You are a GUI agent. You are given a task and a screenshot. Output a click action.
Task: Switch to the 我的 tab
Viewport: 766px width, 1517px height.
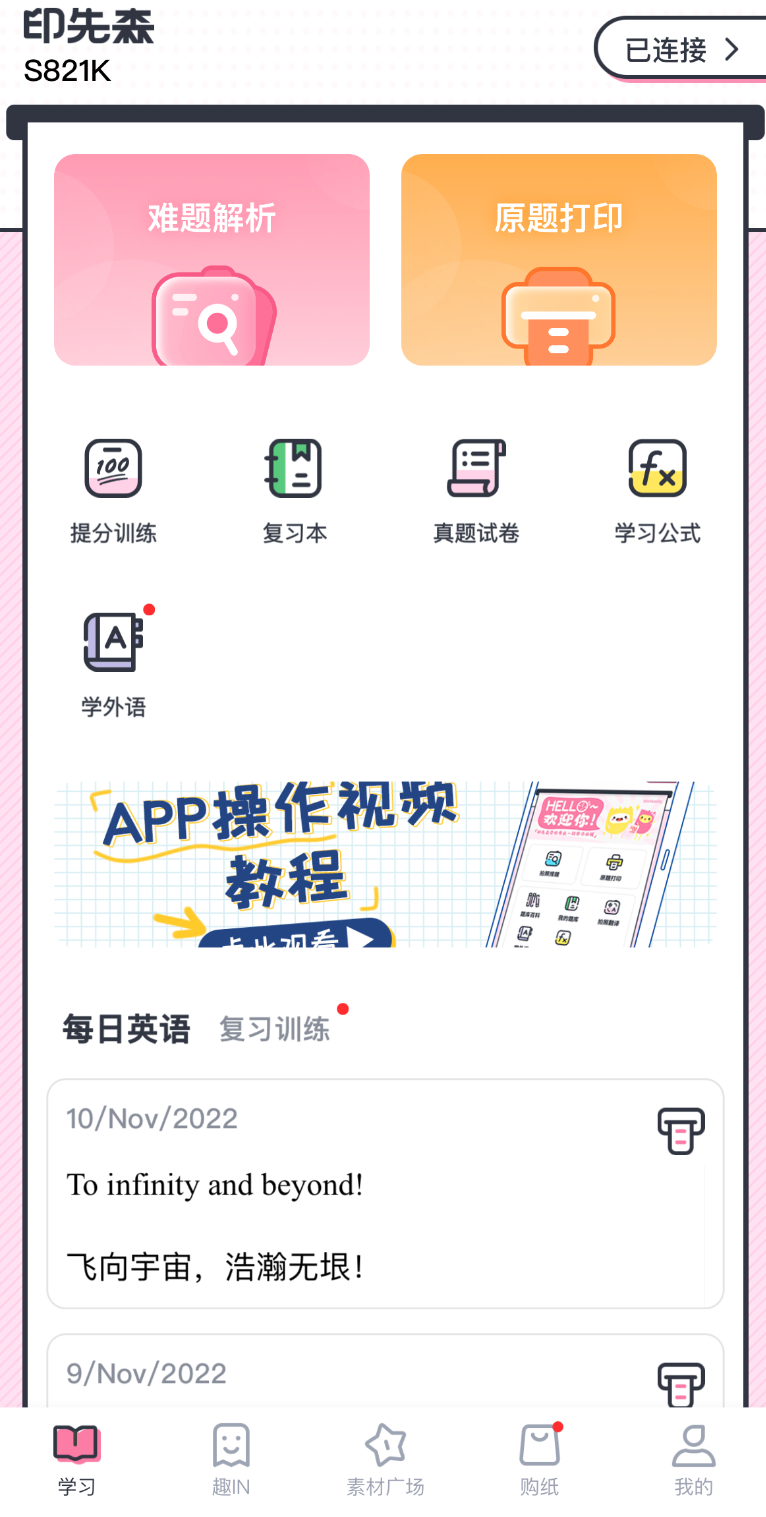(693, 1460)
